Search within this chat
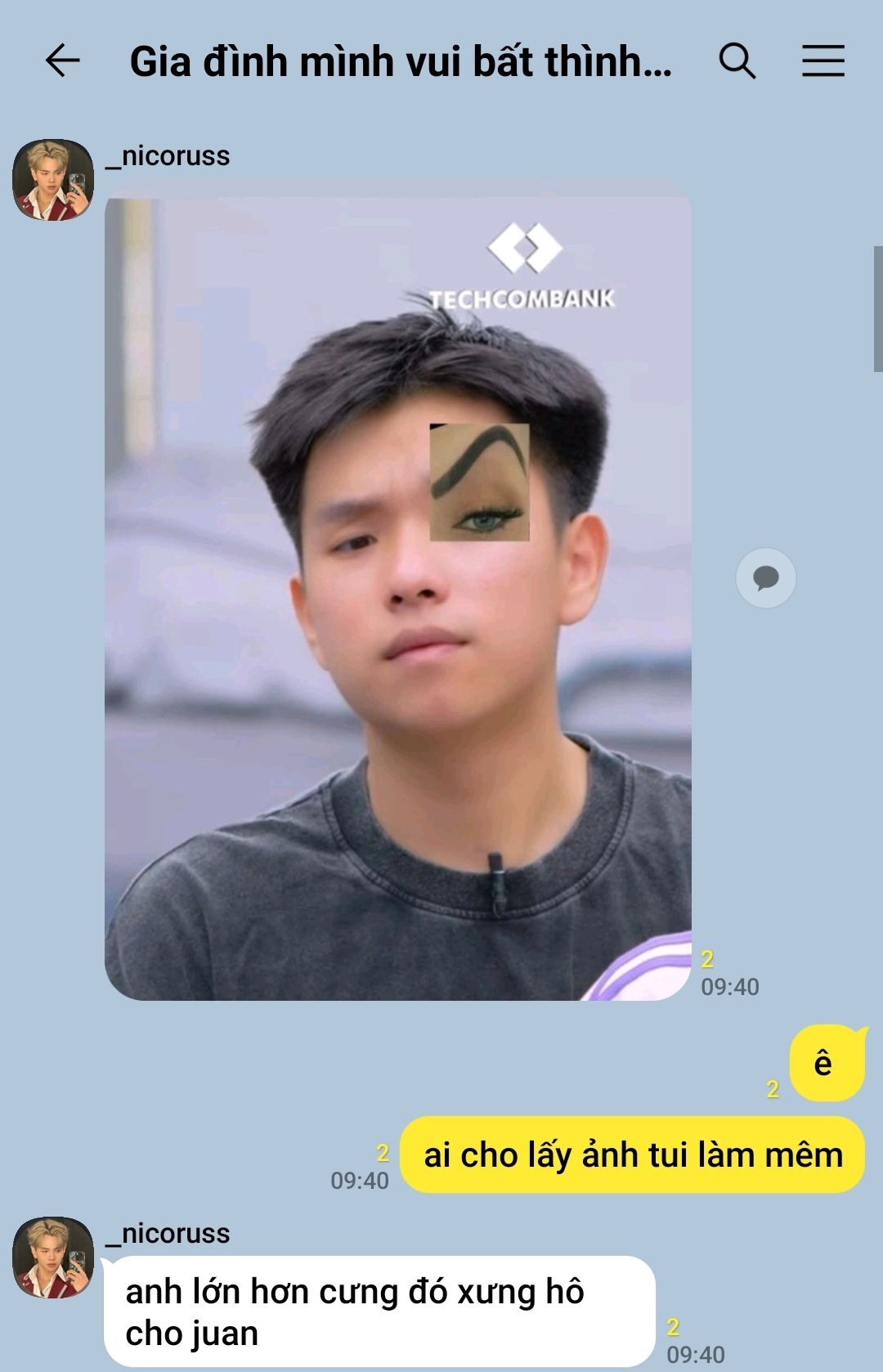883x1372 pixels. (737, 61)
